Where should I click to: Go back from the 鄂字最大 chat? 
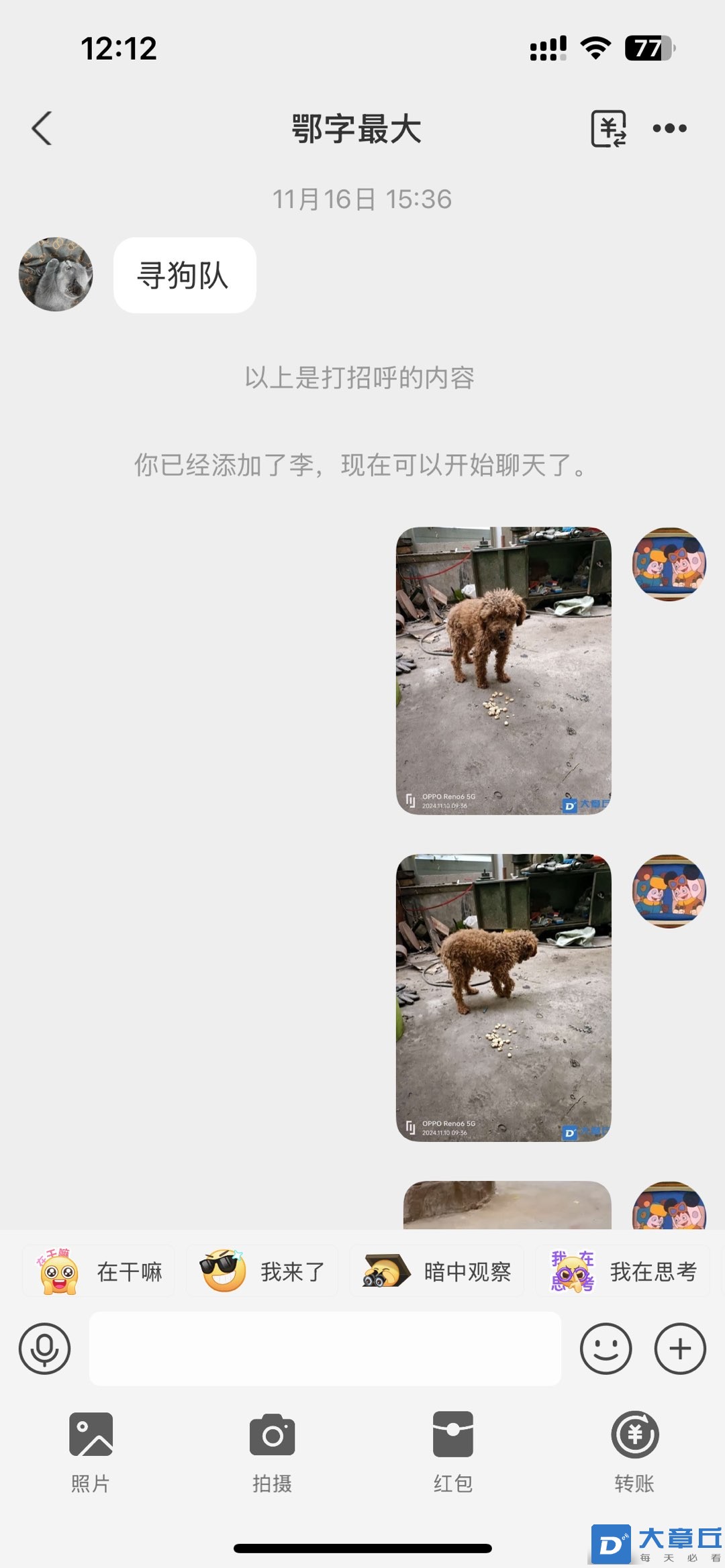pyautogui.click(x=42, y=128)
